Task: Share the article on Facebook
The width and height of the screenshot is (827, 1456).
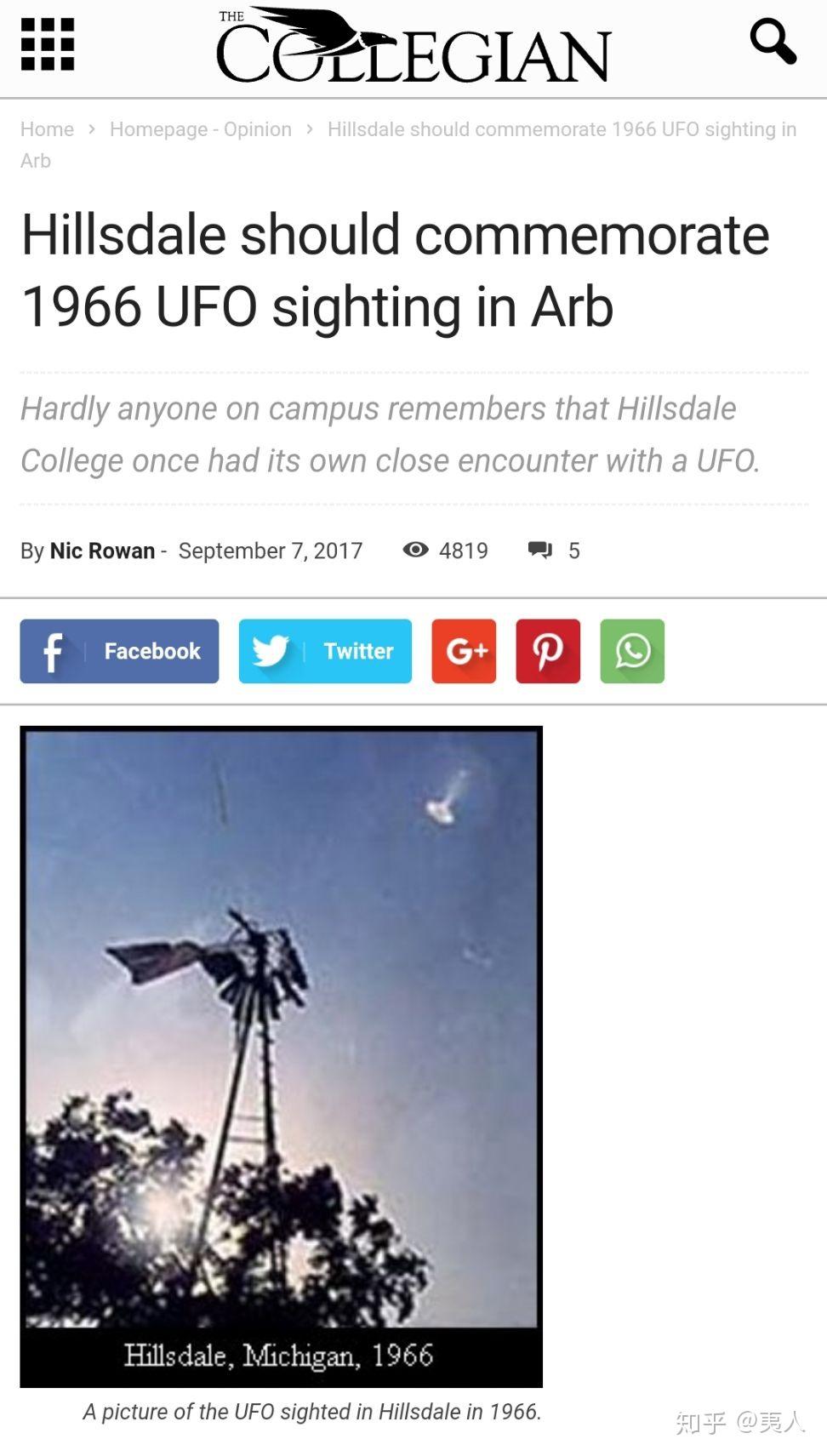Action: pyautogui.click(x=119, y=651)
